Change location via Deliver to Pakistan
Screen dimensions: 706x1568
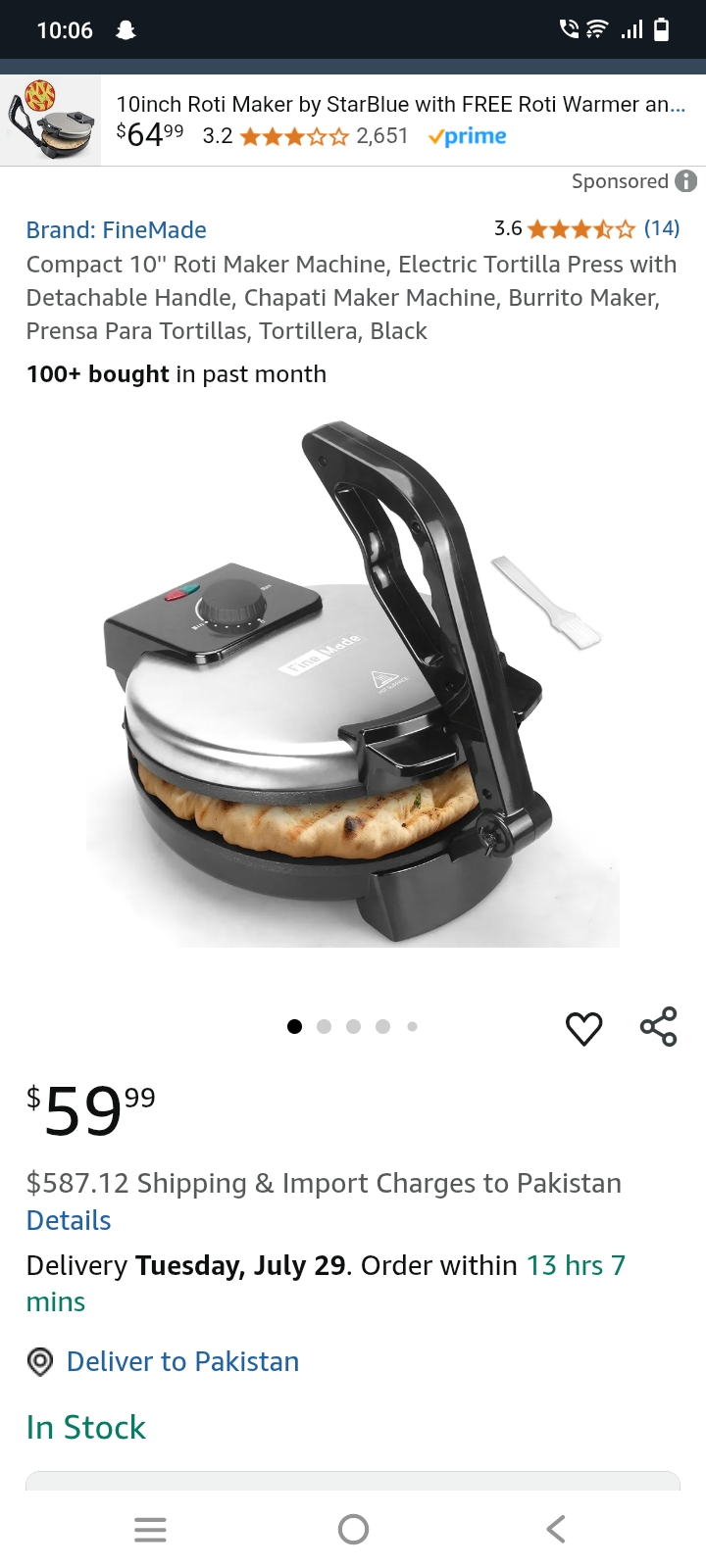182,1362
